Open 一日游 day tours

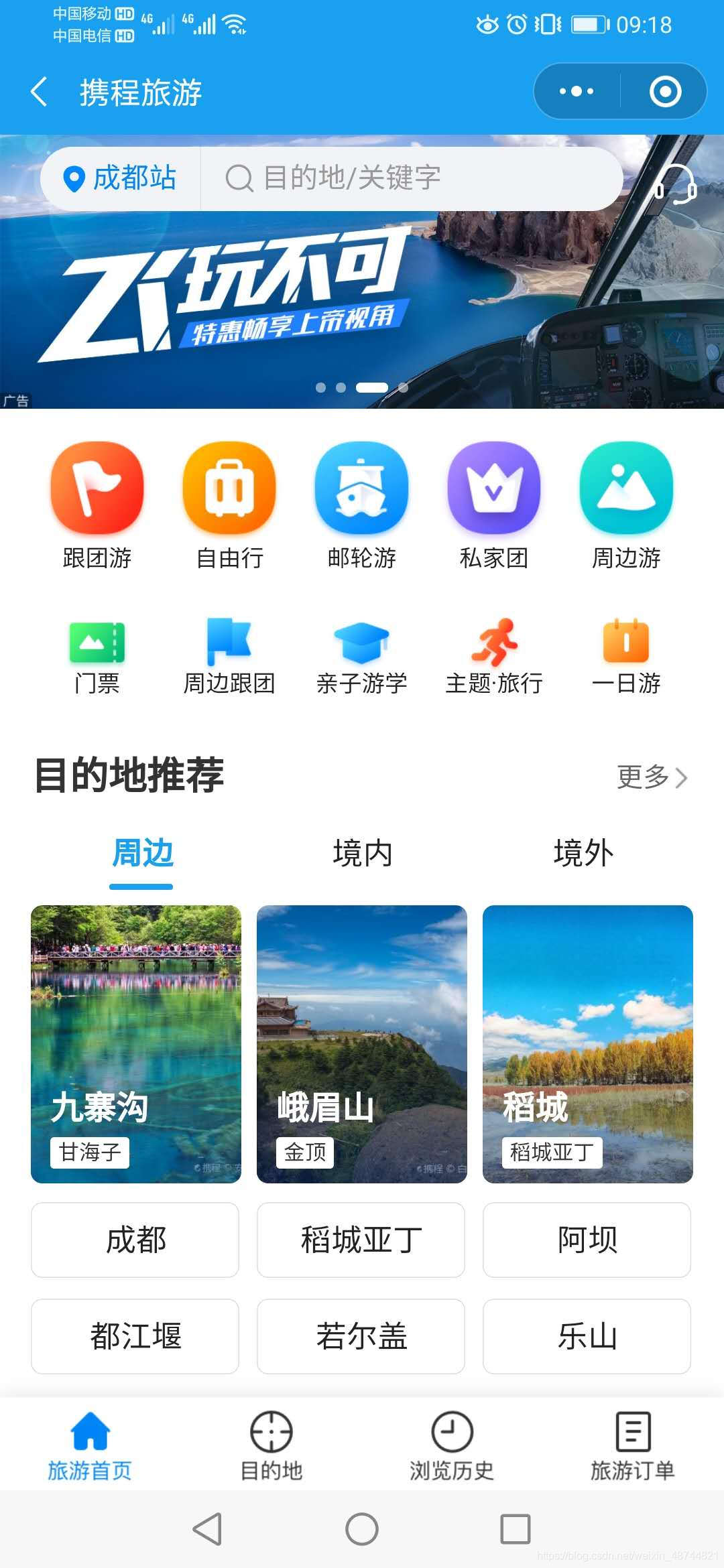(626, 657)
